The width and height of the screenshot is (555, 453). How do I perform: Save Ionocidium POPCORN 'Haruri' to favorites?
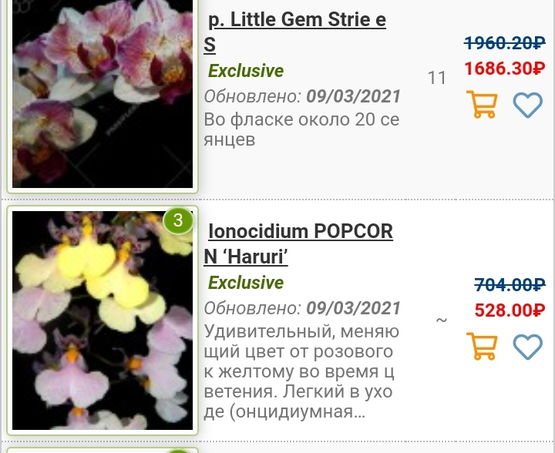(528, 347)
